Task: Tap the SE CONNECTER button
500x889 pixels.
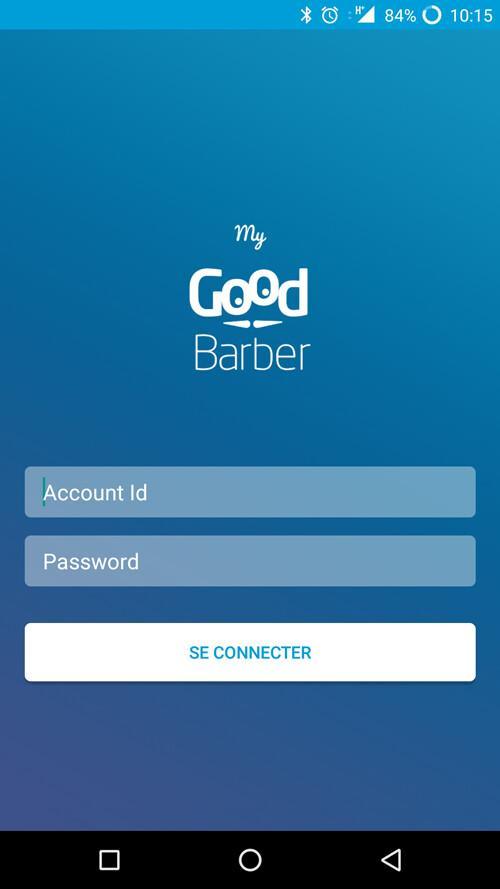Action: 250,652
